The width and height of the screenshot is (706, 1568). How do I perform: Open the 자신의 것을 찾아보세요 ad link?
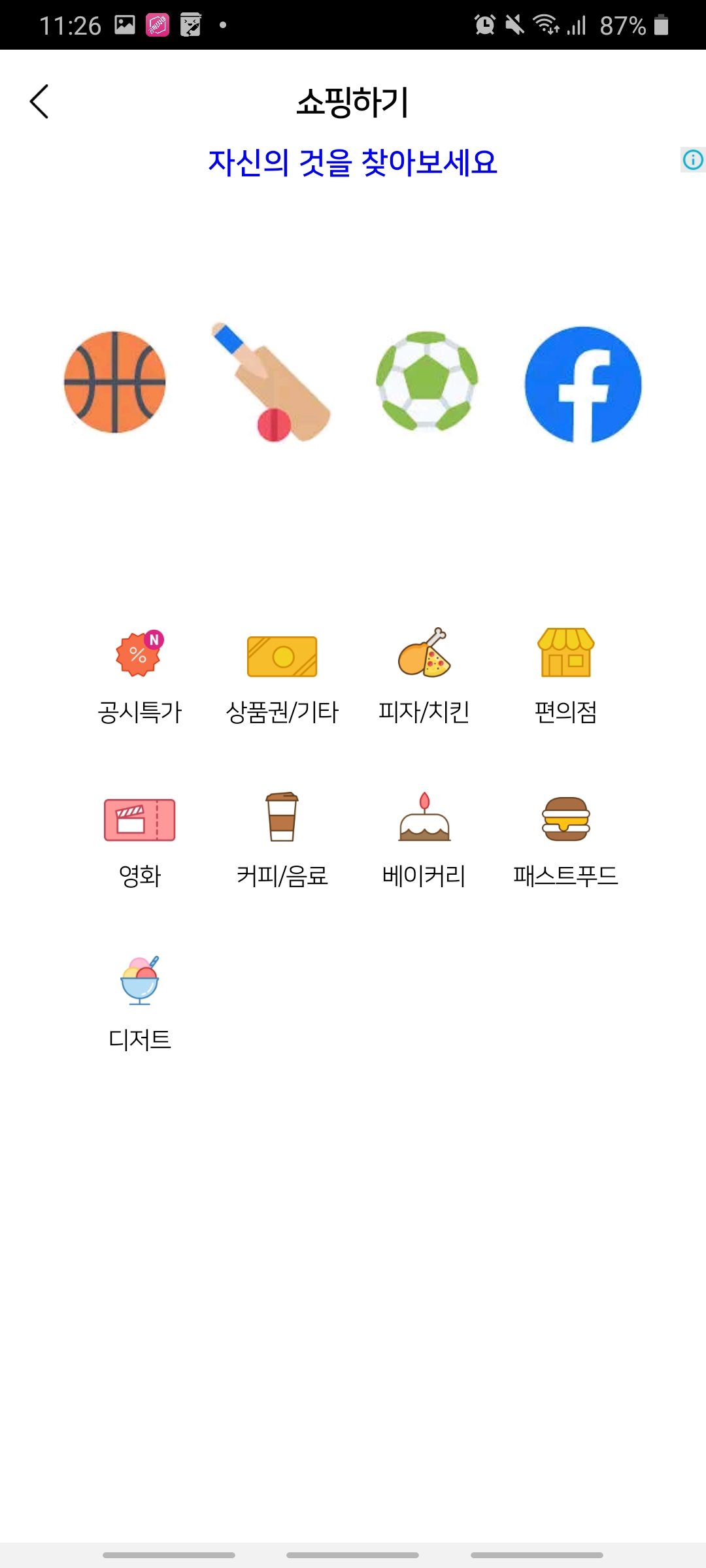[x=352, y=162]
